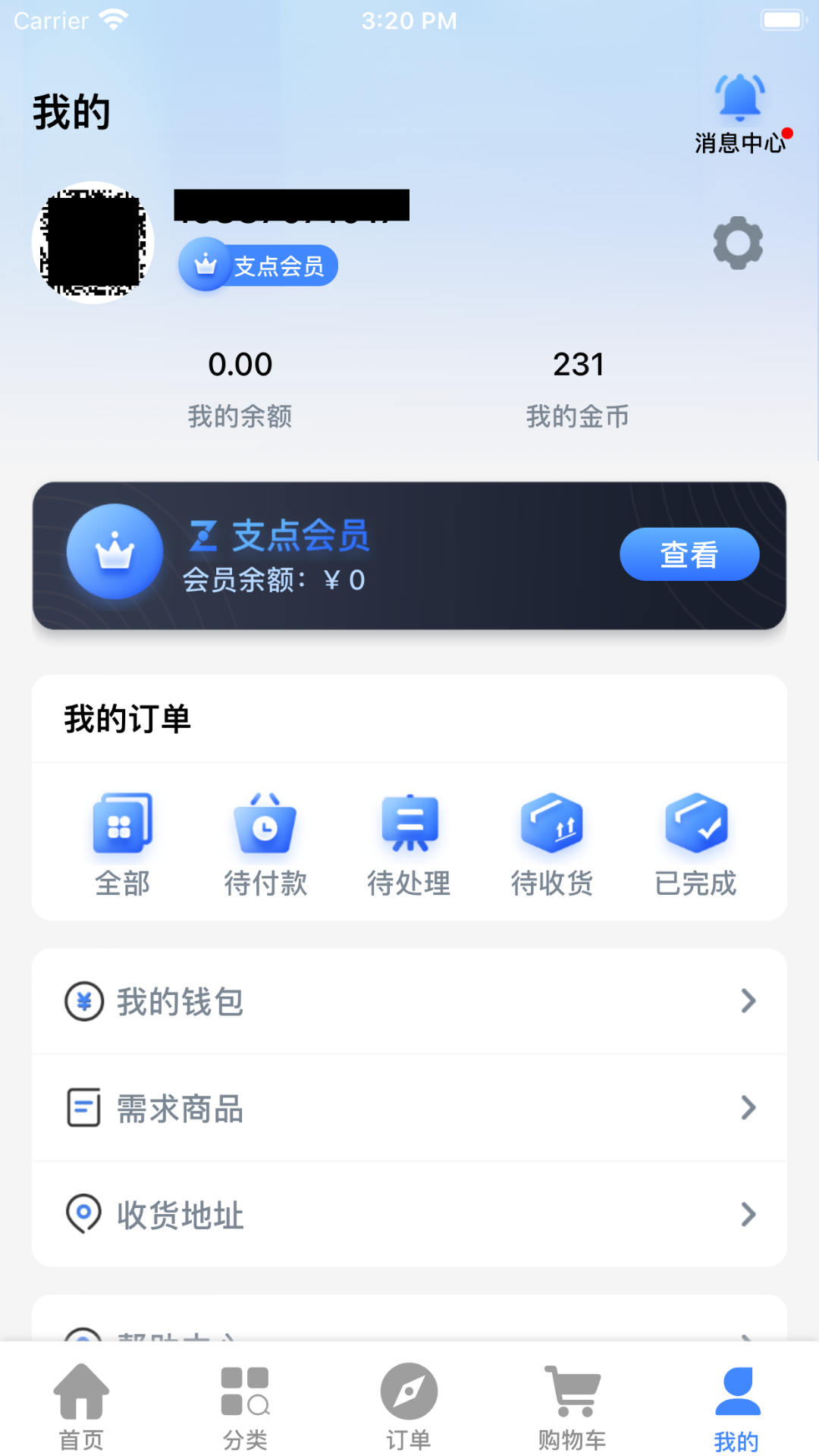This screenshot has height=1456, width=819.
Task: Click the crown icon on the membership card
Action: (114, 551)
